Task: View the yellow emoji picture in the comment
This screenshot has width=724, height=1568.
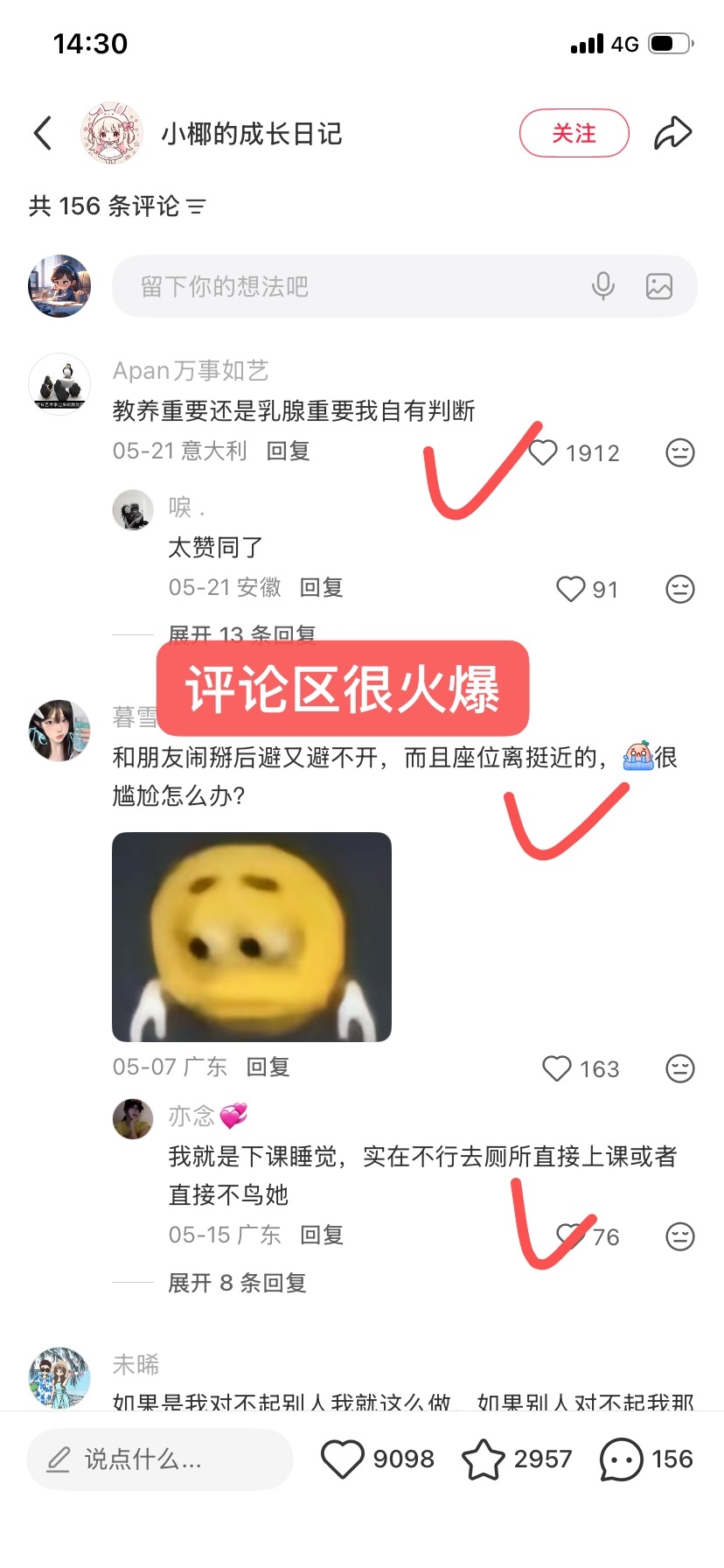Action: coord(252,936)
